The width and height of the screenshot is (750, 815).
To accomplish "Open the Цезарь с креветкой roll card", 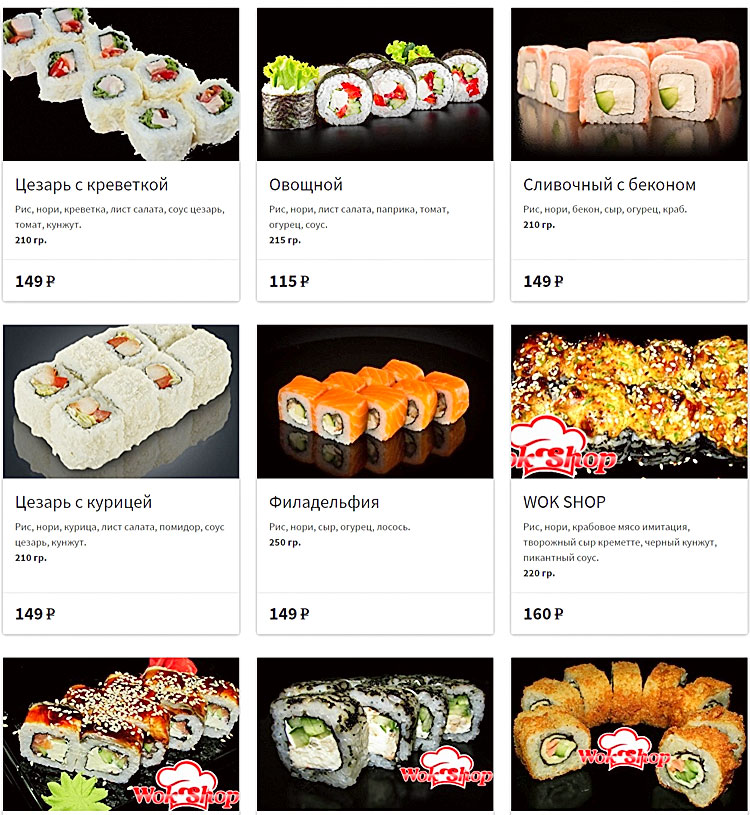I will click(92, 185).
